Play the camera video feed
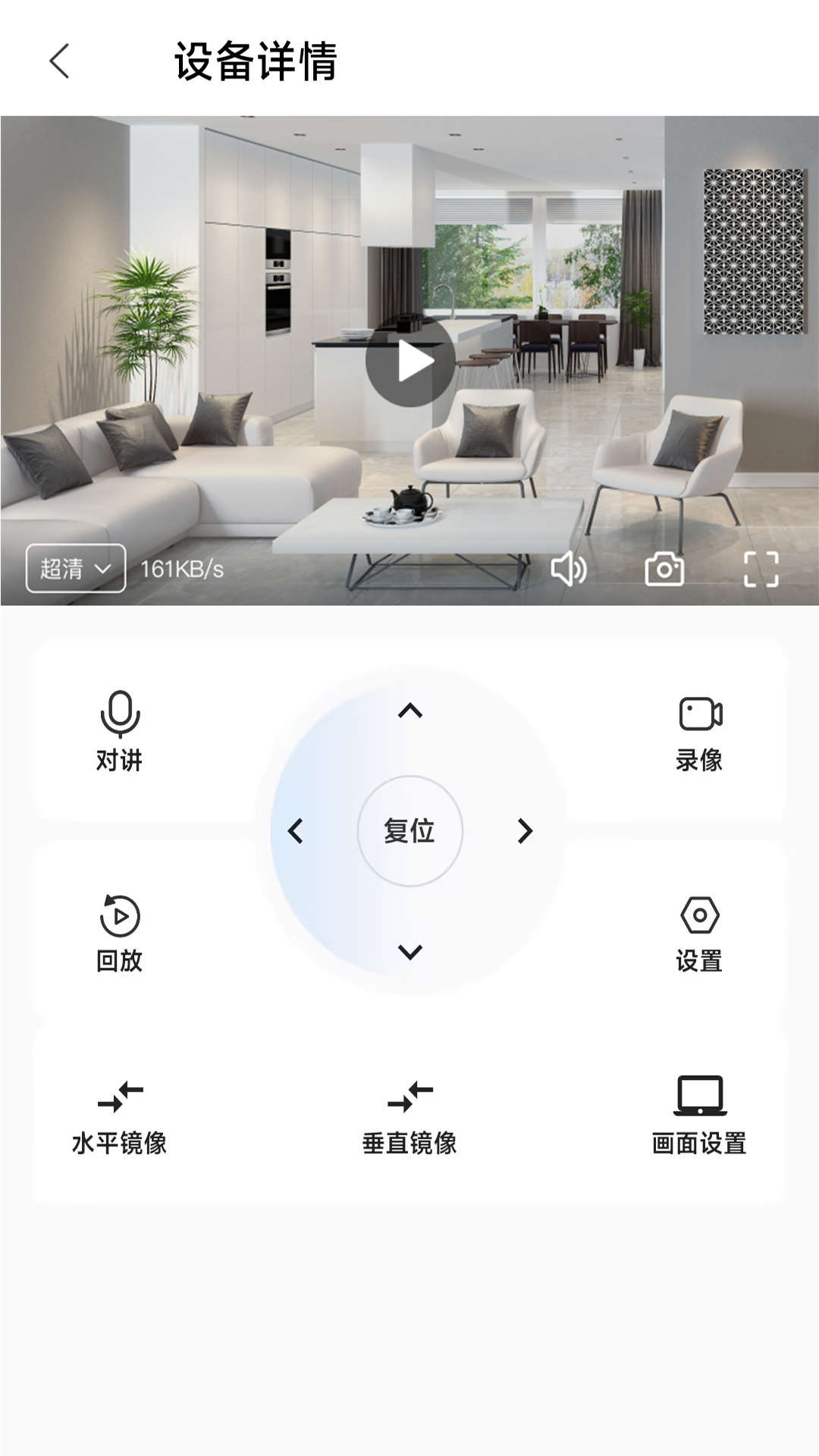This screenshot has height=1456, width=819. click(410, 362)
